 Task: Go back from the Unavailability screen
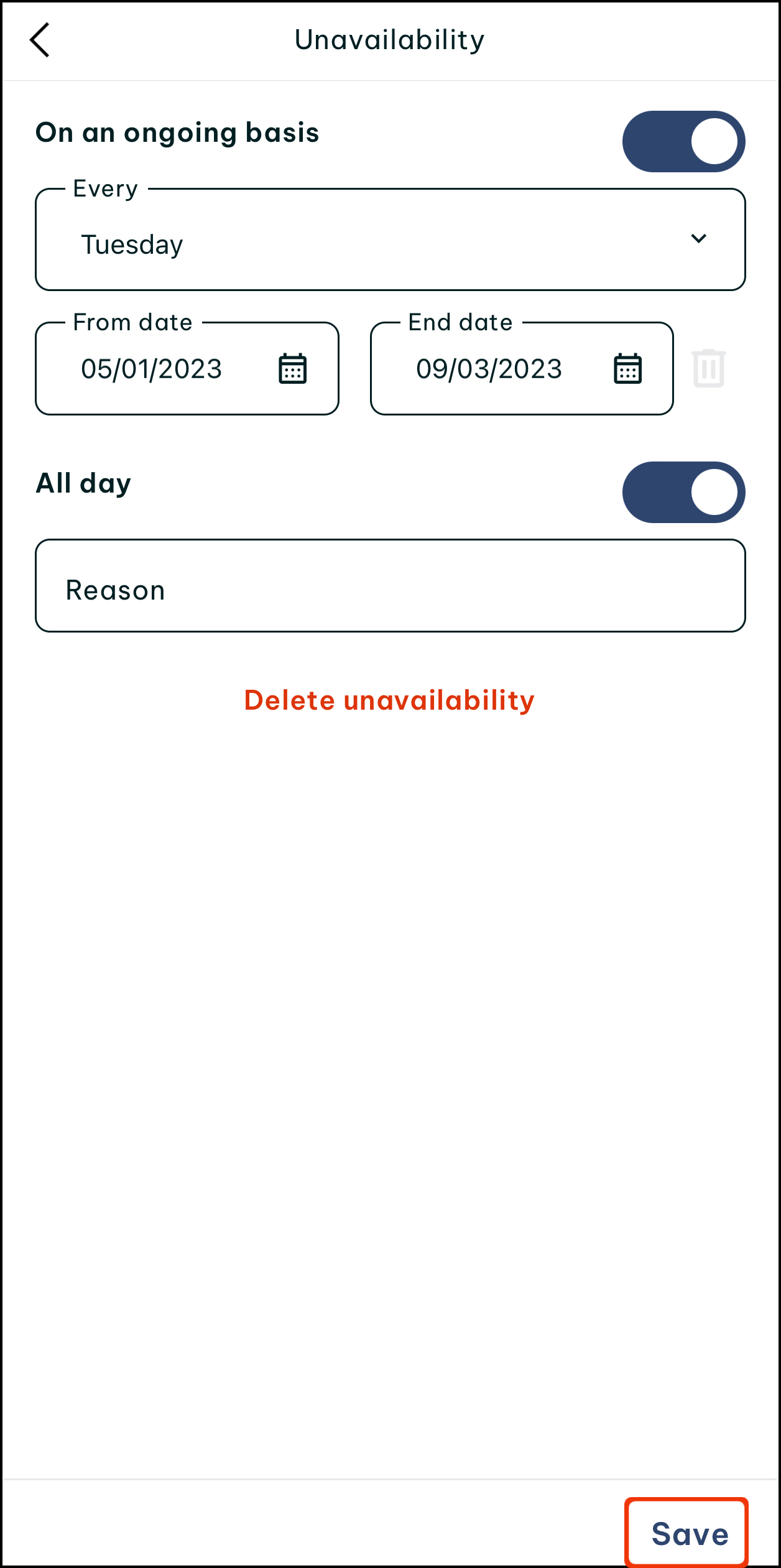(40, 40)
